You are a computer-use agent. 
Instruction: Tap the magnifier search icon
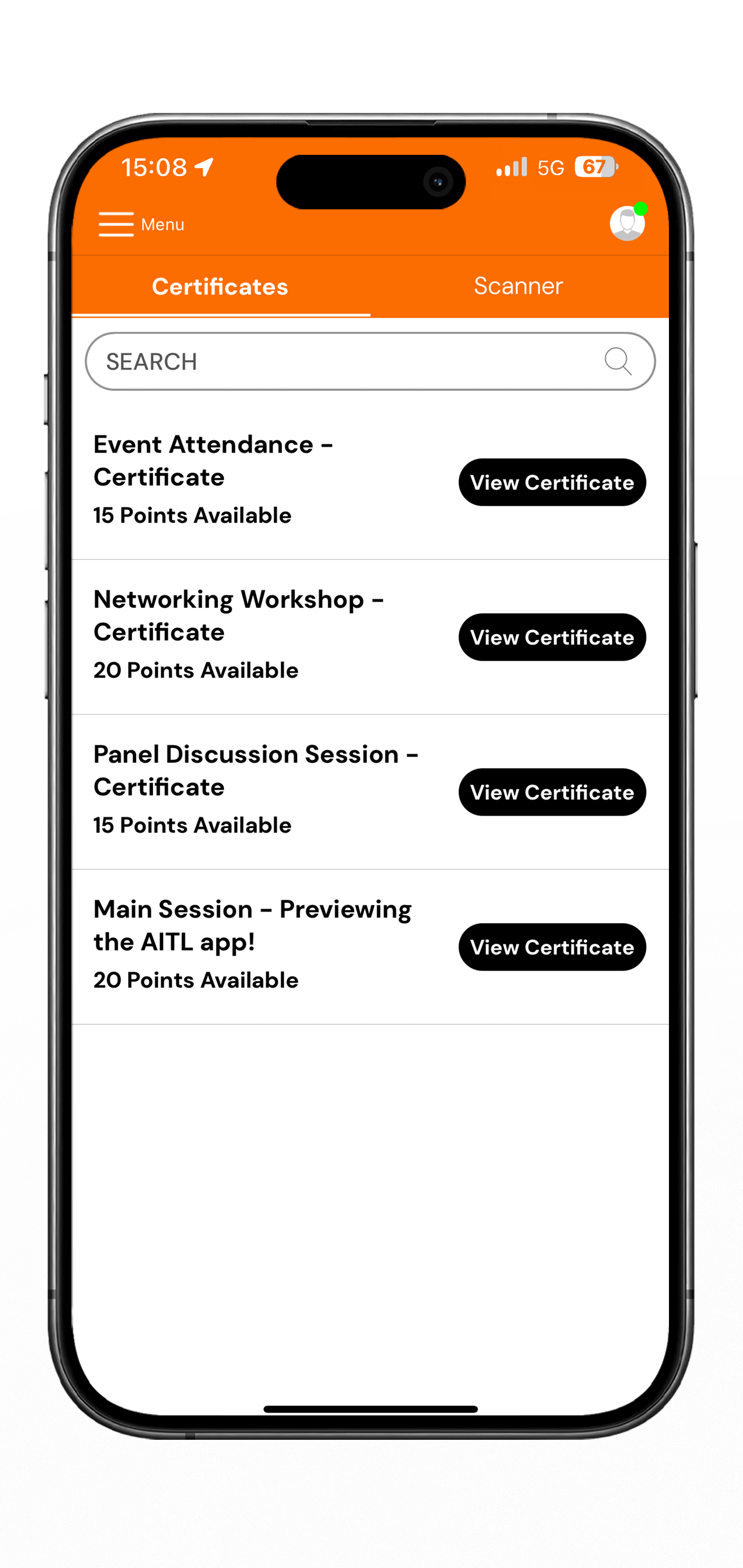tap(618, 361)
